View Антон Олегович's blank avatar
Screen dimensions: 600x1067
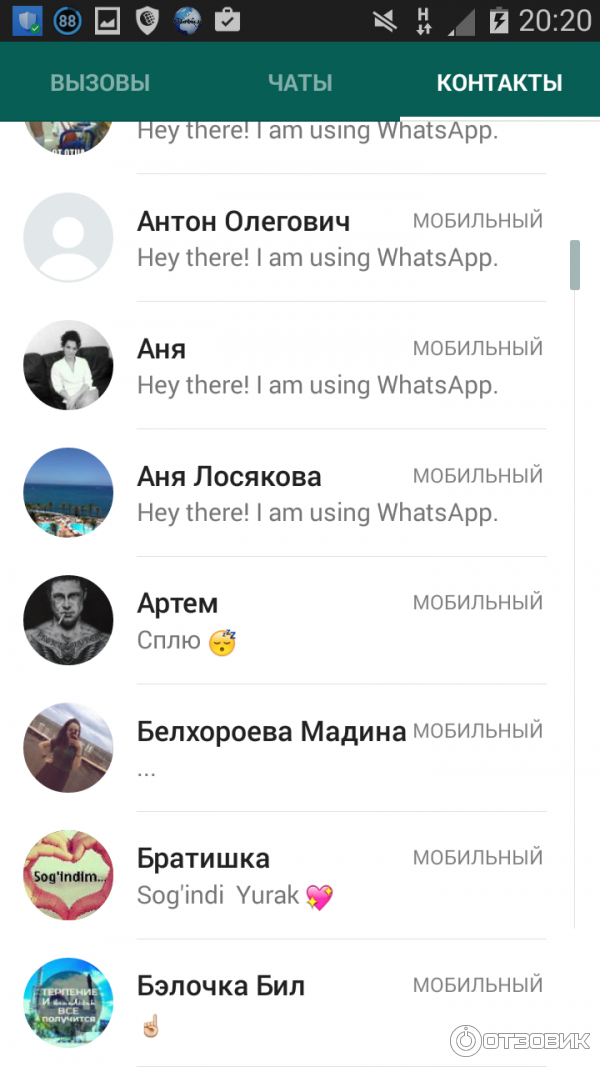click(68, 237)
